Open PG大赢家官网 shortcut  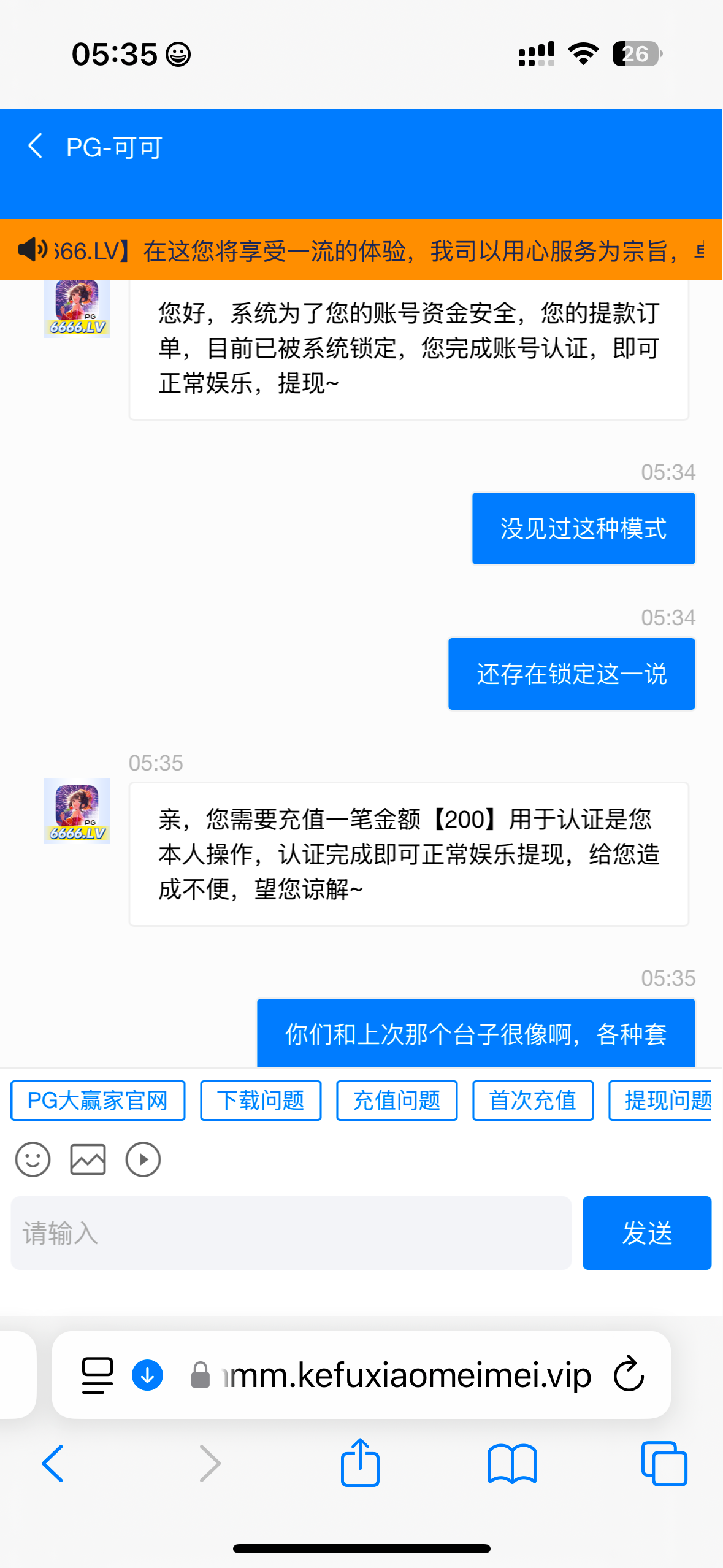pos(97,1100)
